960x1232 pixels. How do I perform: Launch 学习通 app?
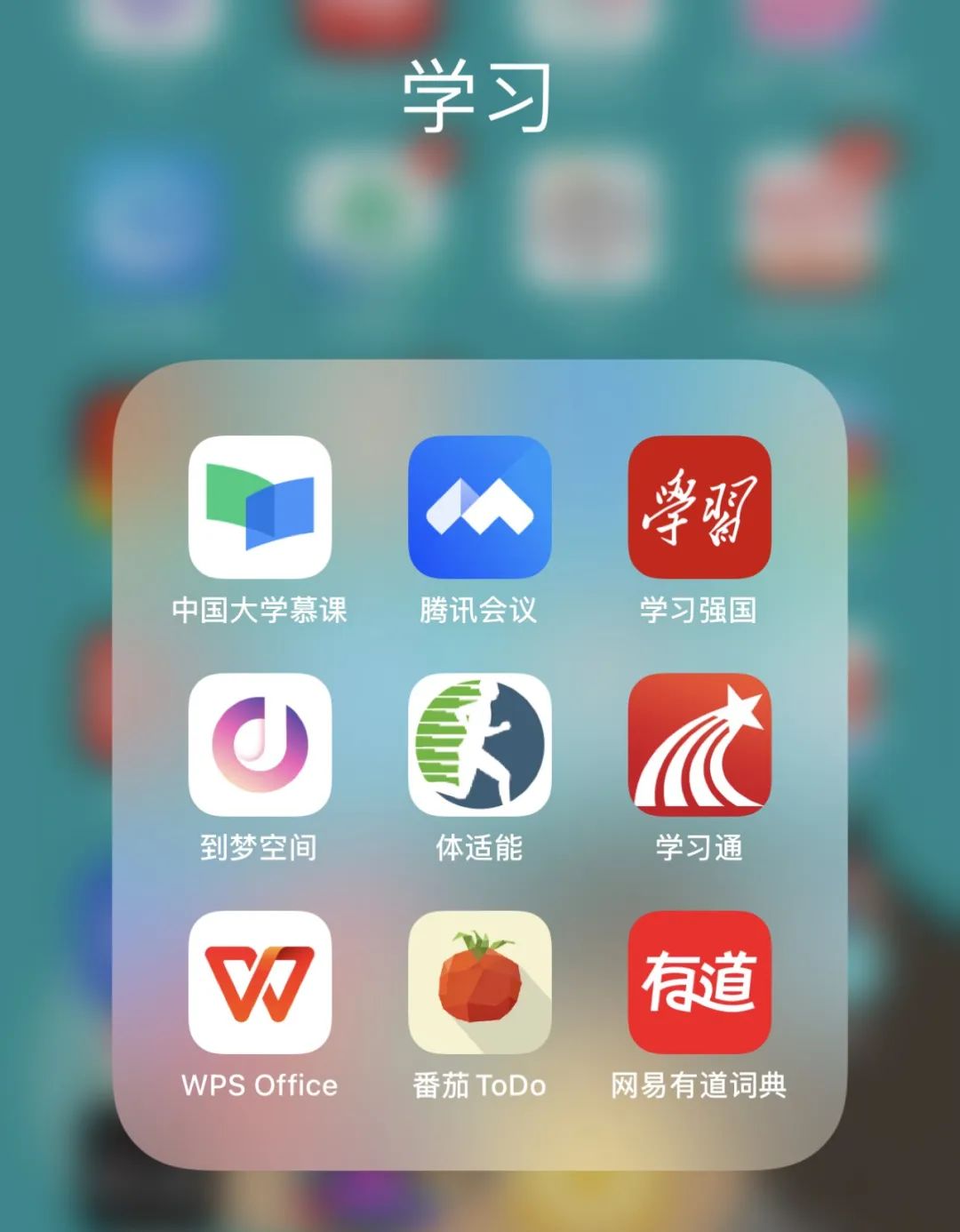click(699, 745)
